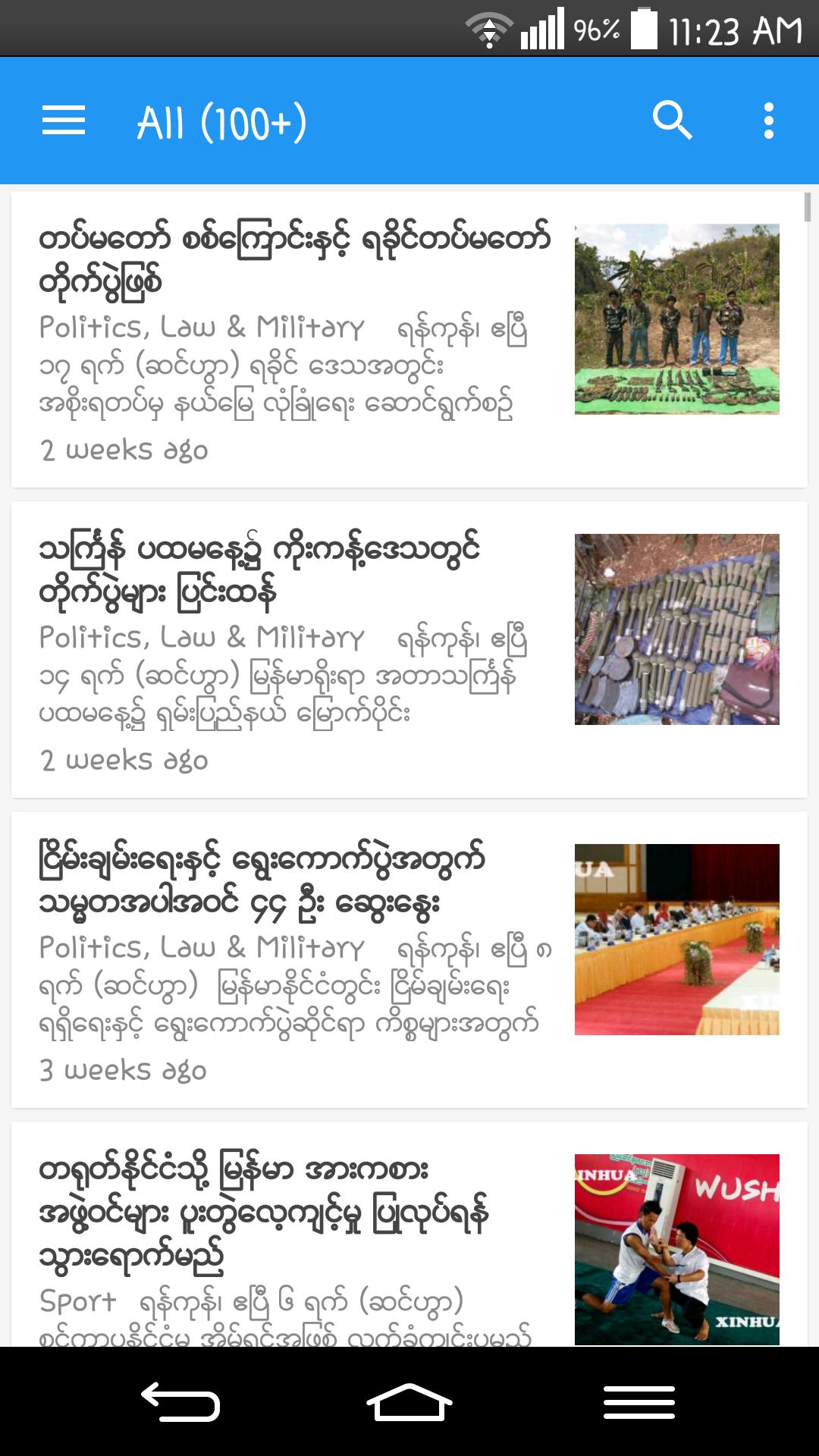Viewport: 819px width, 1456px height.
Task: Open the article with soldiers and weapons photo
Action: pos(409,339)
